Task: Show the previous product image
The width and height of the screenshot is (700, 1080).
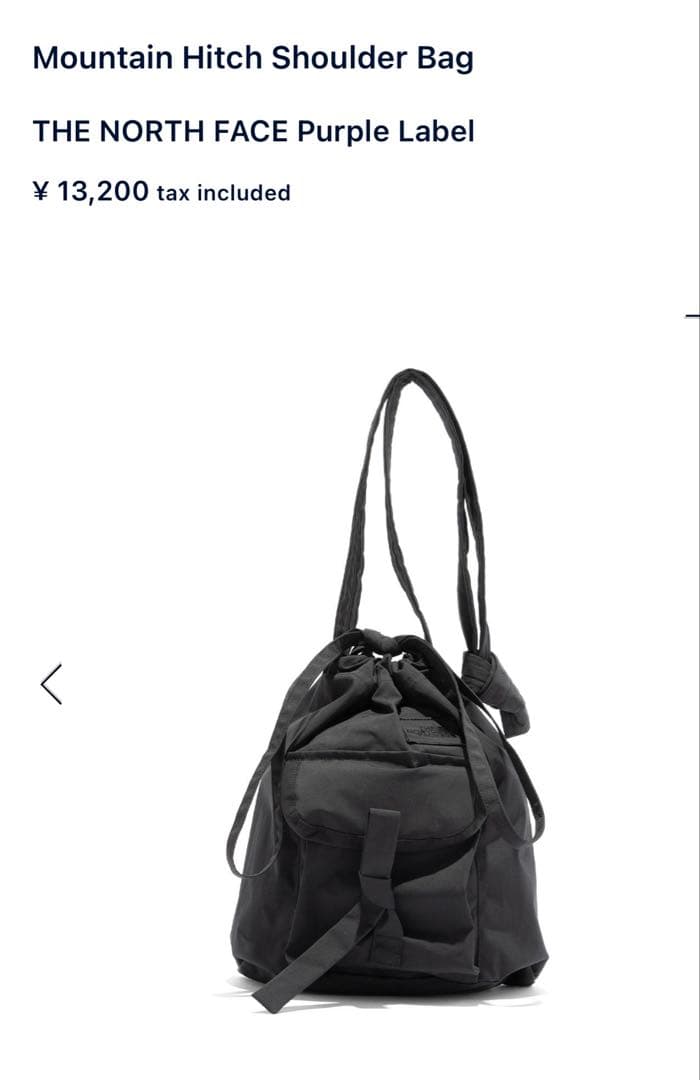Action: point(51,684)
